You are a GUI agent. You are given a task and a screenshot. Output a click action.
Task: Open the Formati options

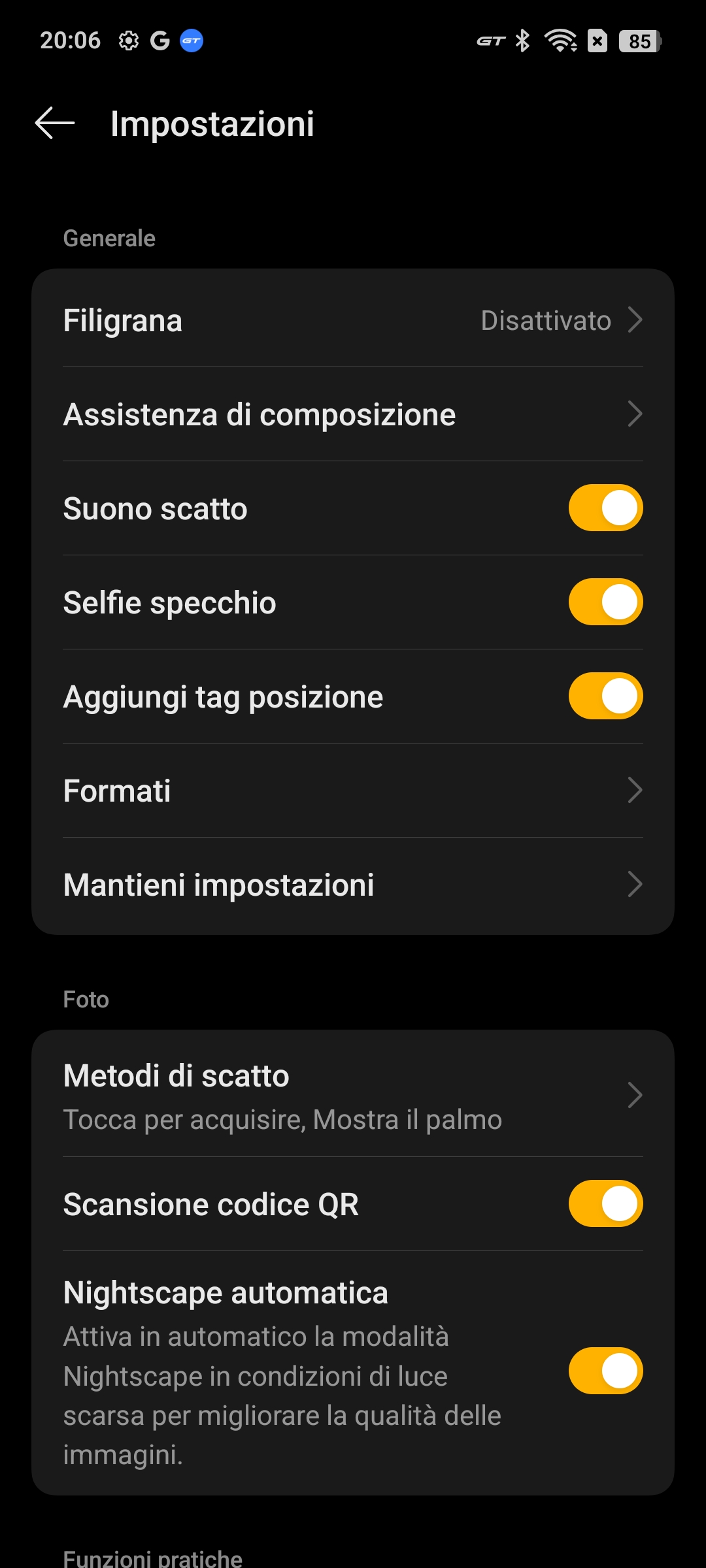tap(353, 791)
